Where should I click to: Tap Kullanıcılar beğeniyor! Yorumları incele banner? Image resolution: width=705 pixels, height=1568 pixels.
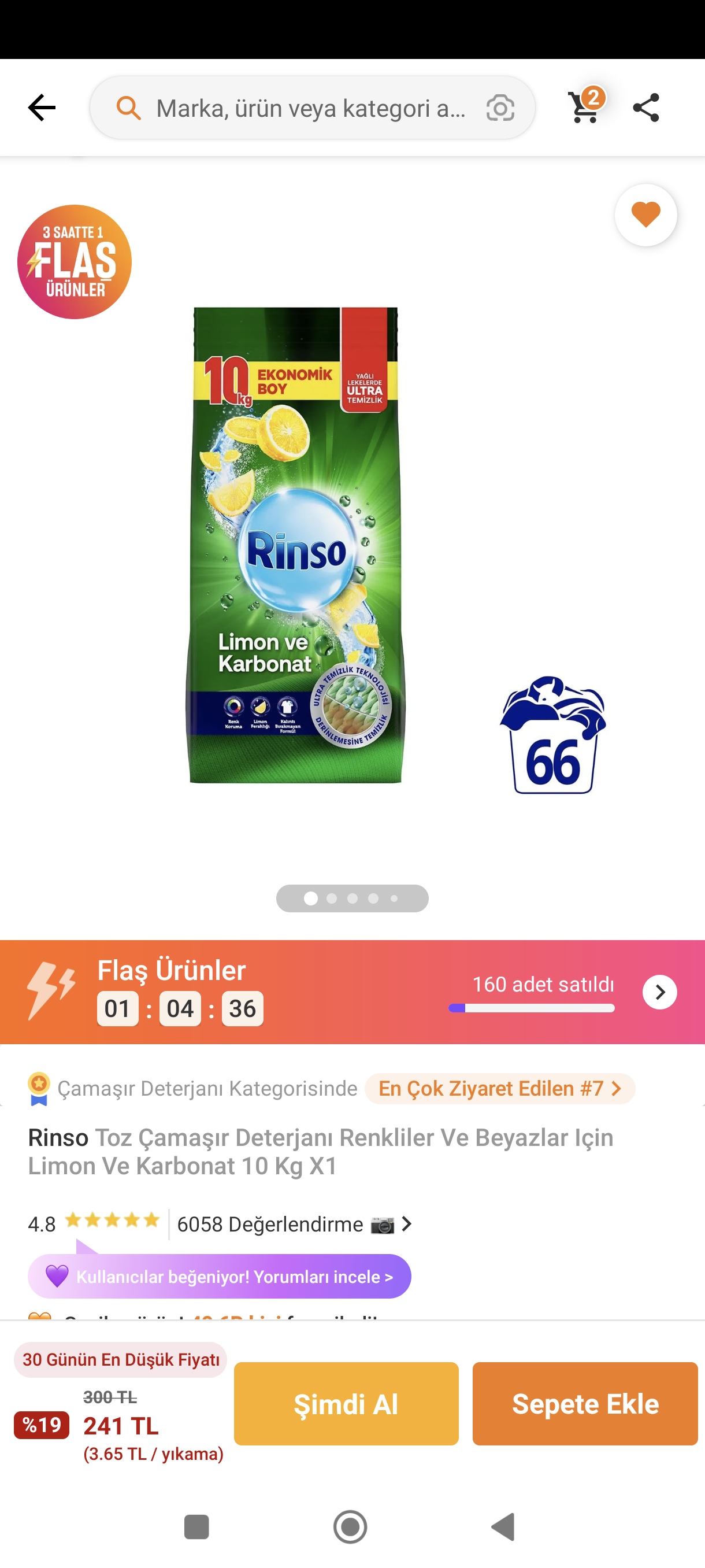(x=220, y=1276)
